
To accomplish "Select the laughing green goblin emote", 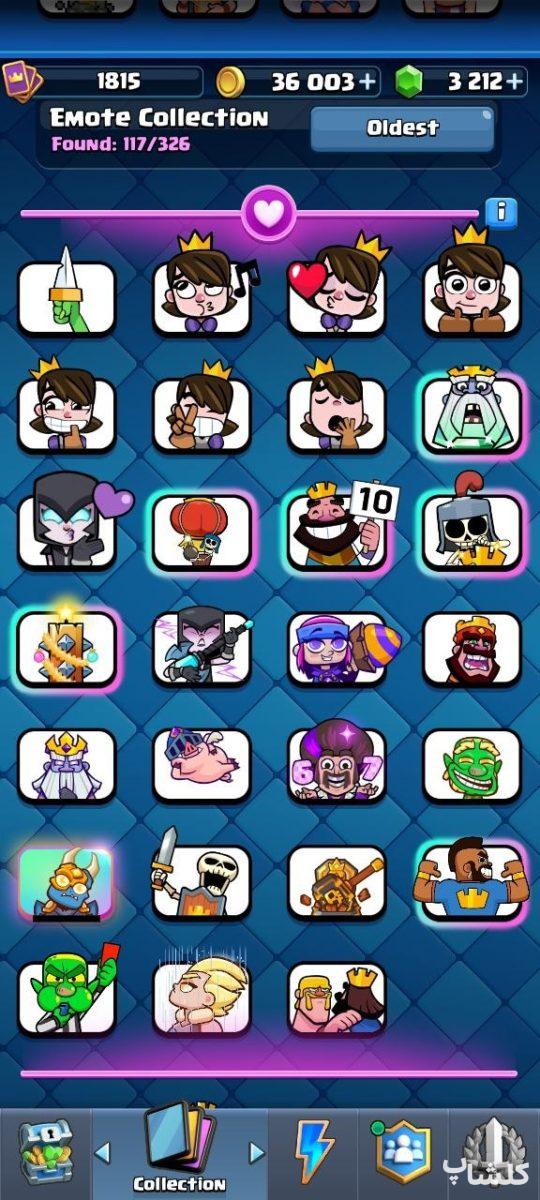I will 472,764.
